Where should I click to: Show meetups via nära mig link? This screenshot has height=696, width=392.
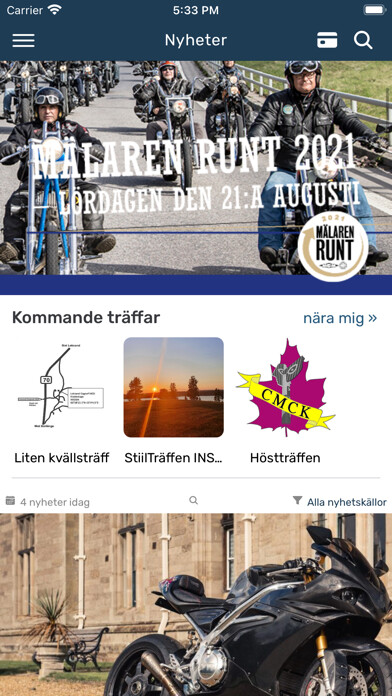(340, 318)
